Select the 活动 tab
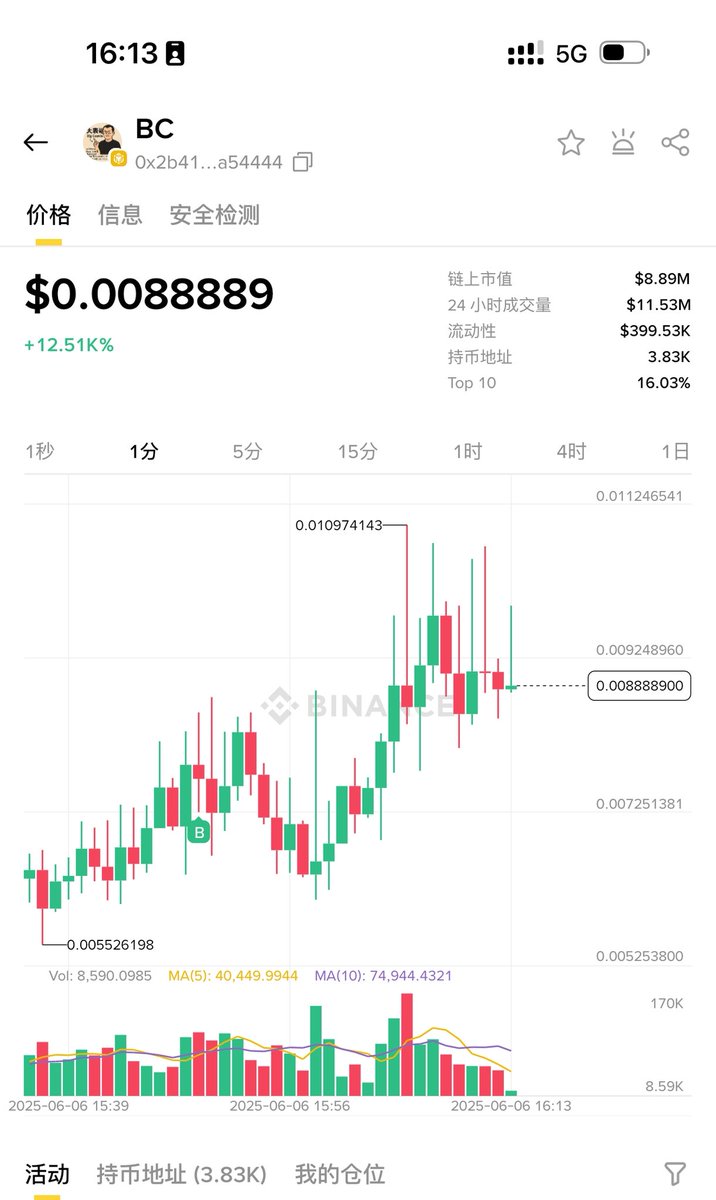 pos(47,1174)
